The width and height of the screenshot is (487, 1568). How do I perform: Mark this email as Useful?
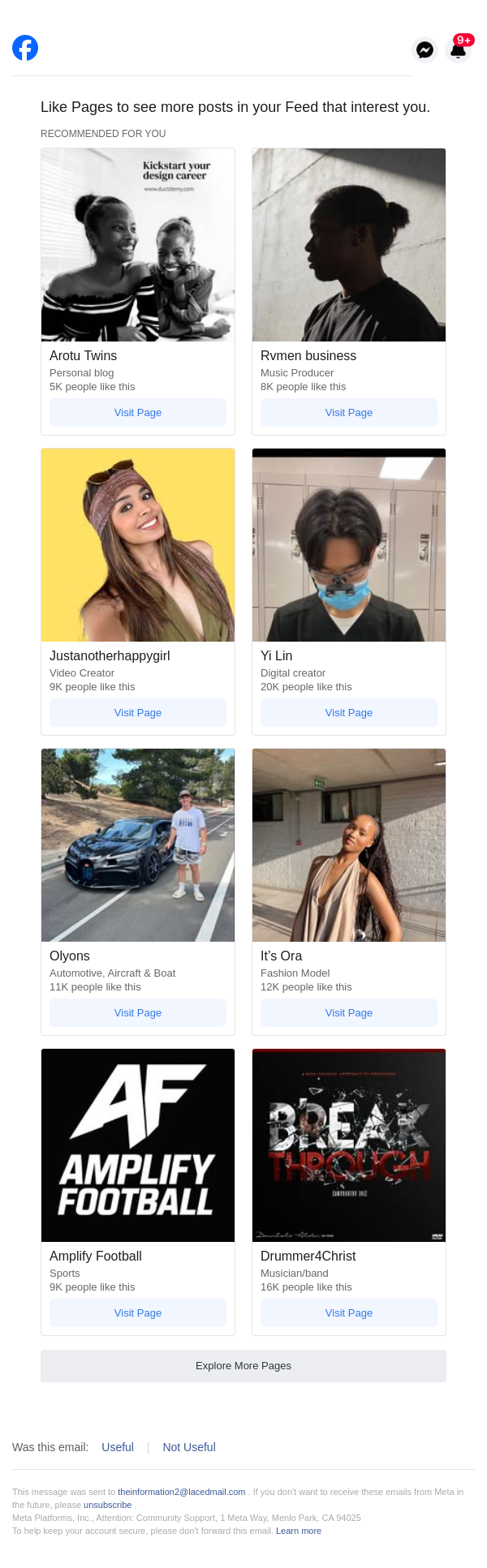click(118, 1446)
